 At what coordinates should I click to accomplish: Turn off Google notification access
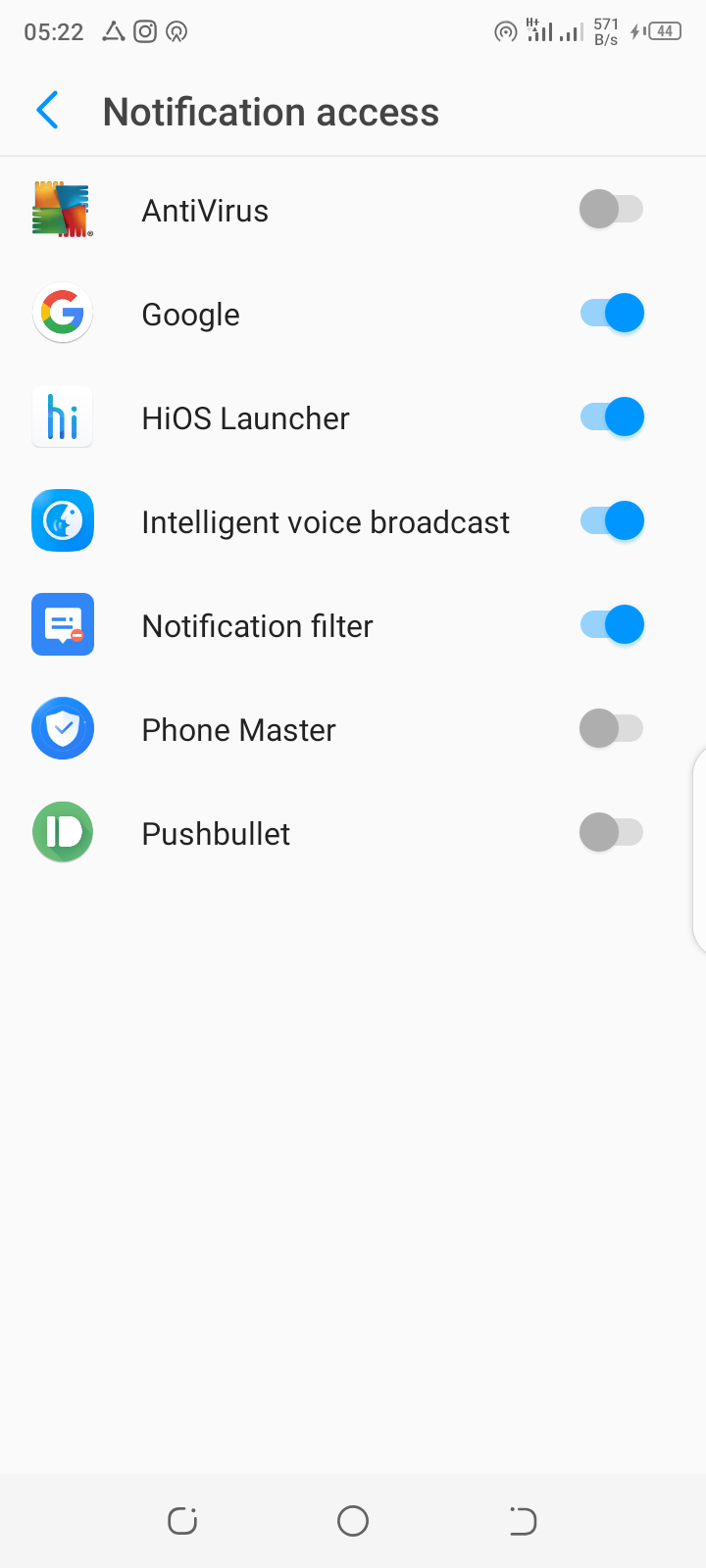point(611,313)
